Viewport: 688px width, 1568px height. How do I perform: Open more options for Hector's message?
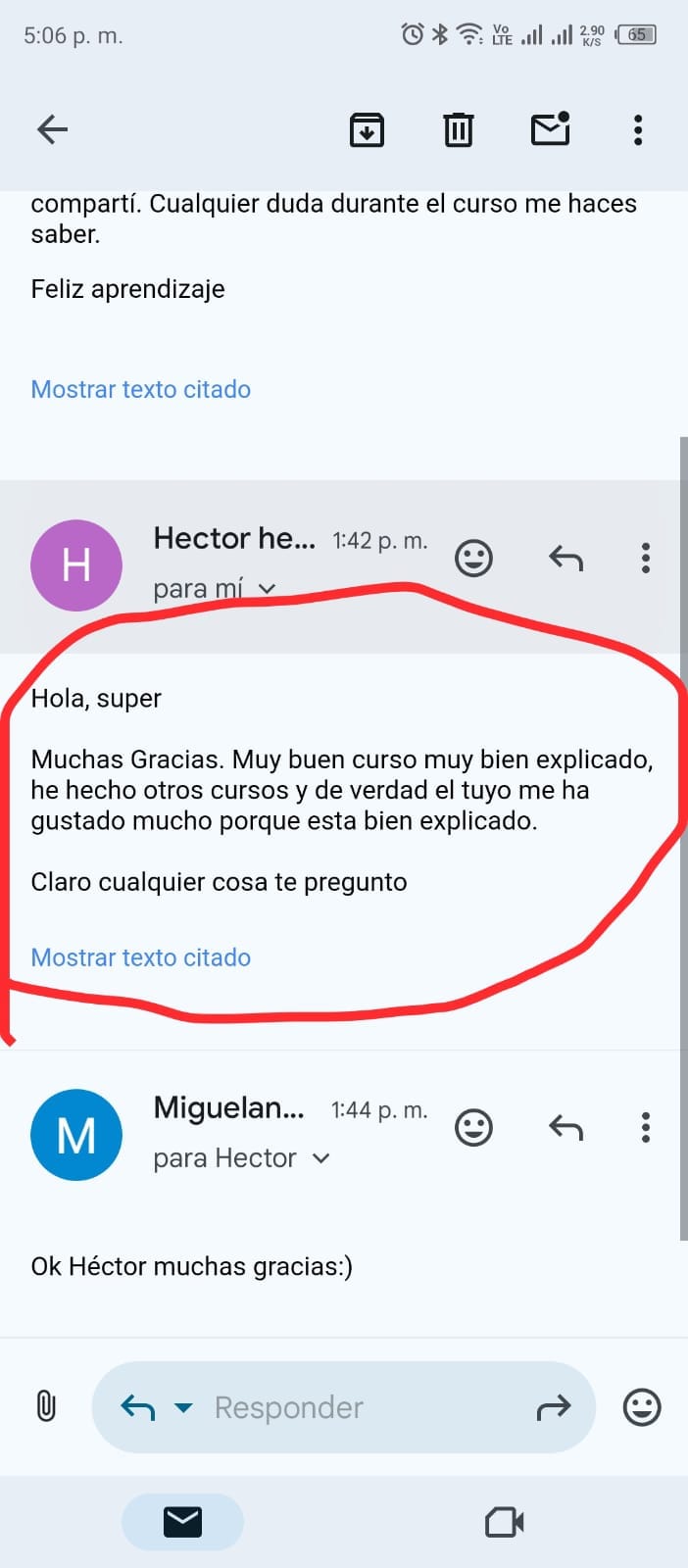pyautogui.click(x=645, y=559)
